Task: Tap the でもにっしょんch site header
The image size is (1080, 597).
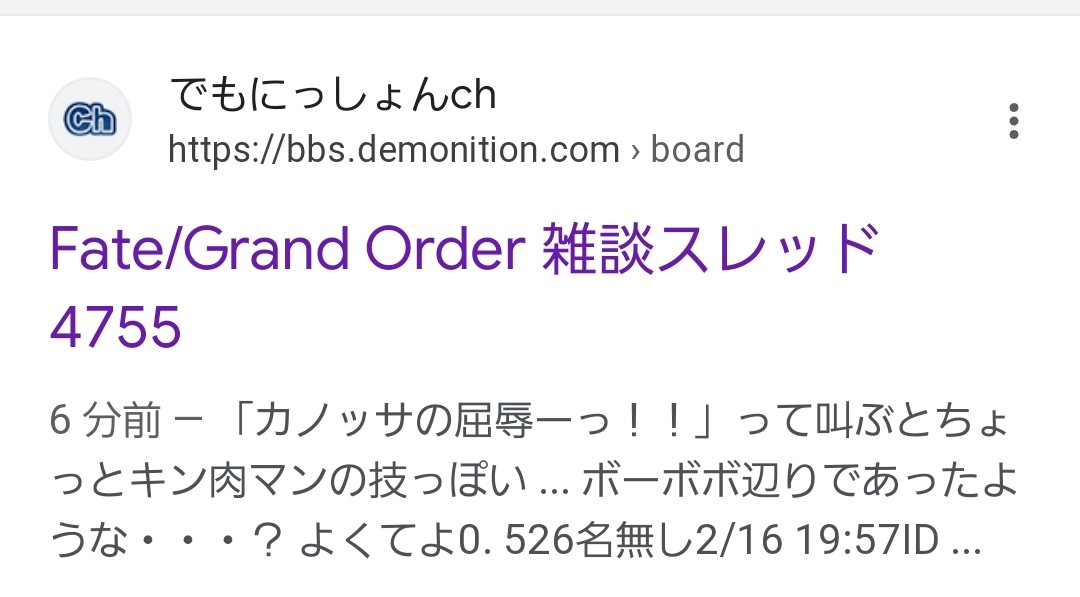Action: pos(333,97)
